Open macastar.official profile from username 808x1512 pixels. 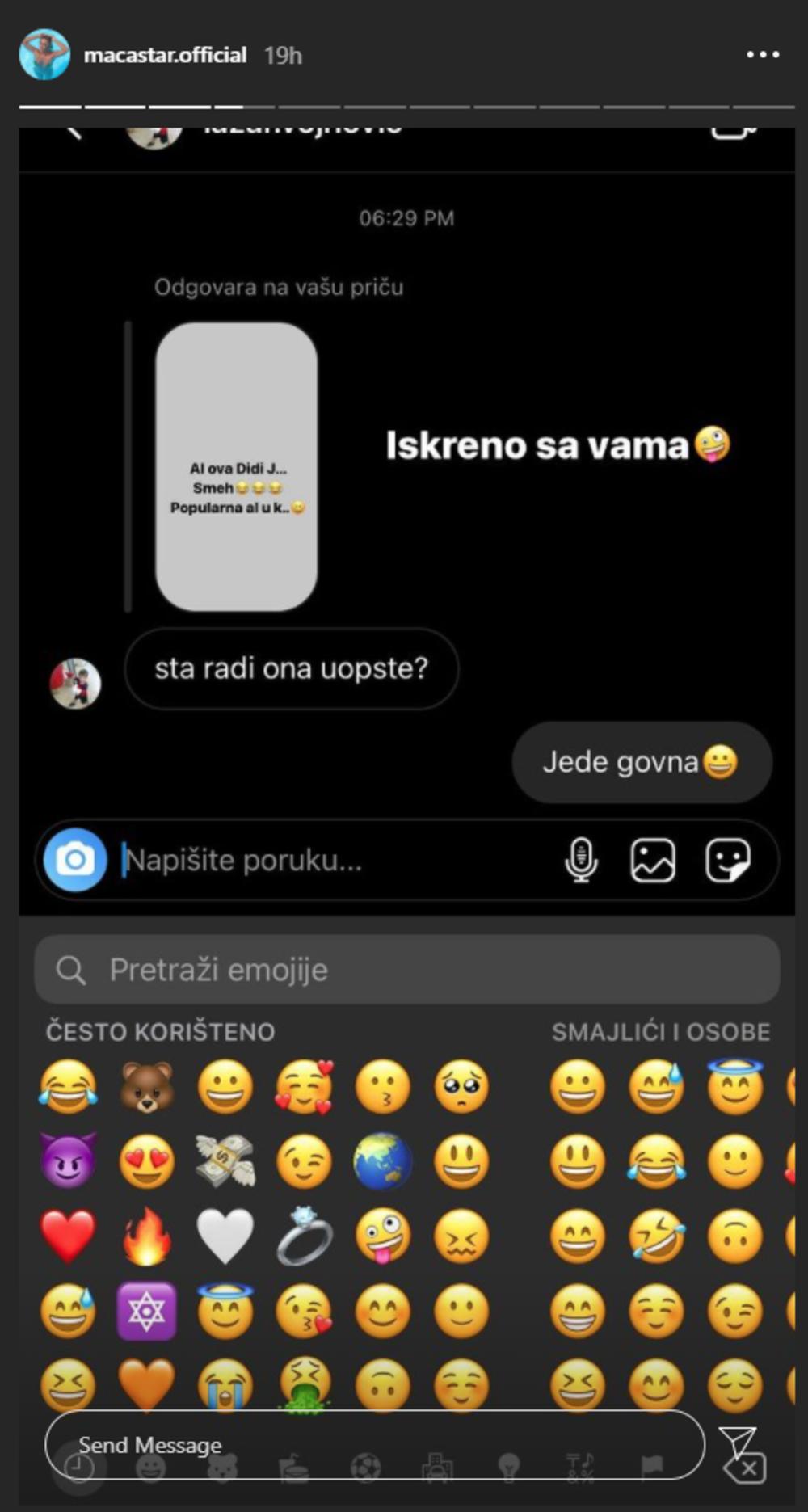tap(165, 55)
